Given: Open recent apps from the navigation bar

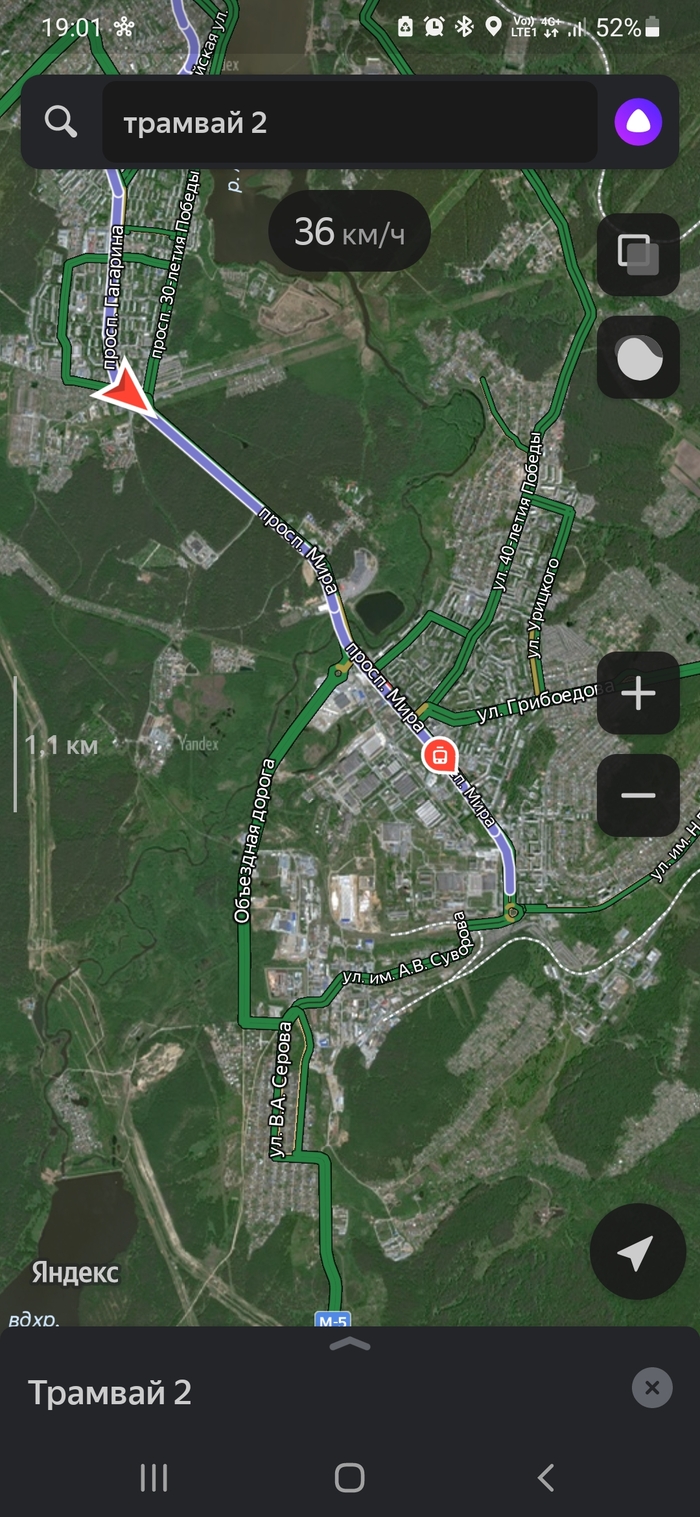Looking at the screenshot, I should tap(154, 1477).
